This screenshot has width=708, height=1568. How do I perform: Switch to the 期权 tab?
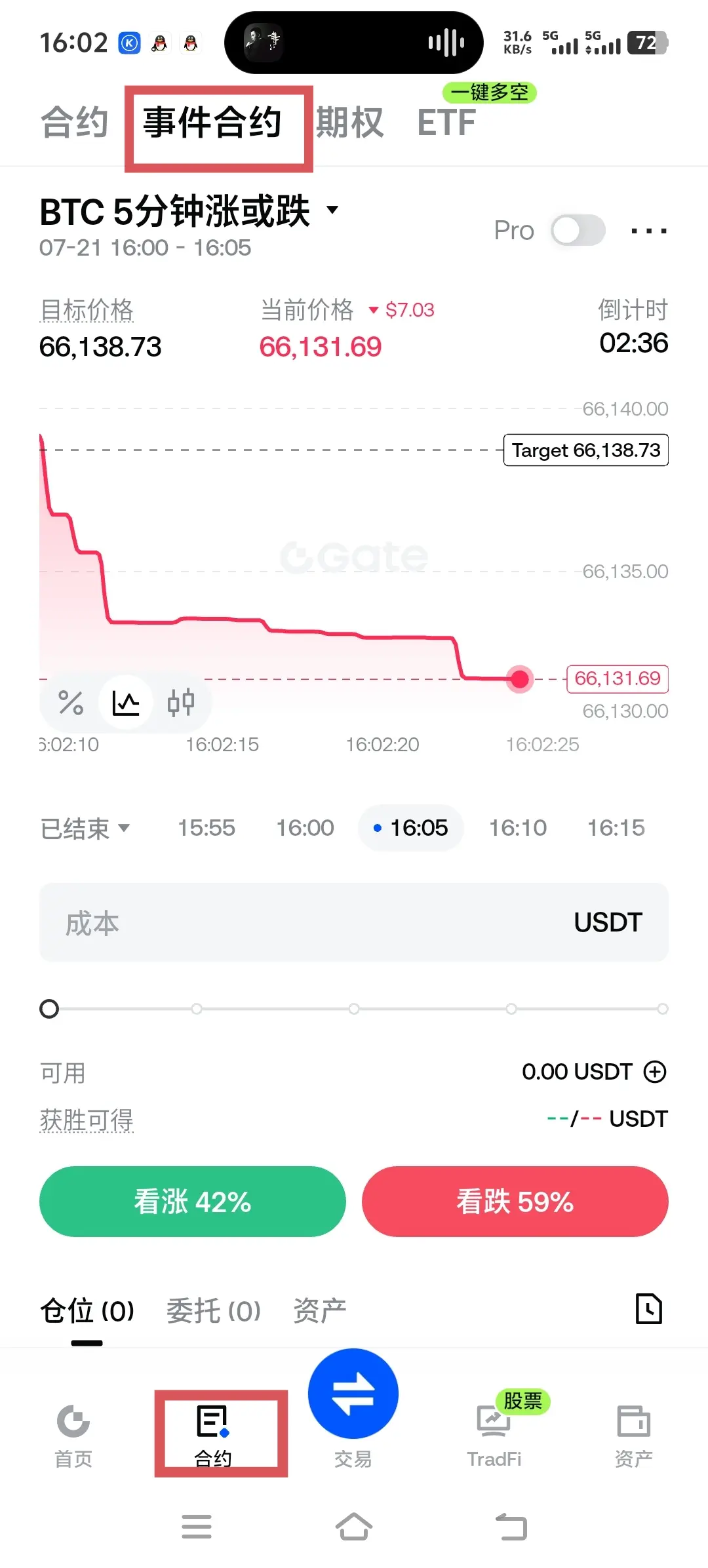(x=350, y=123)
